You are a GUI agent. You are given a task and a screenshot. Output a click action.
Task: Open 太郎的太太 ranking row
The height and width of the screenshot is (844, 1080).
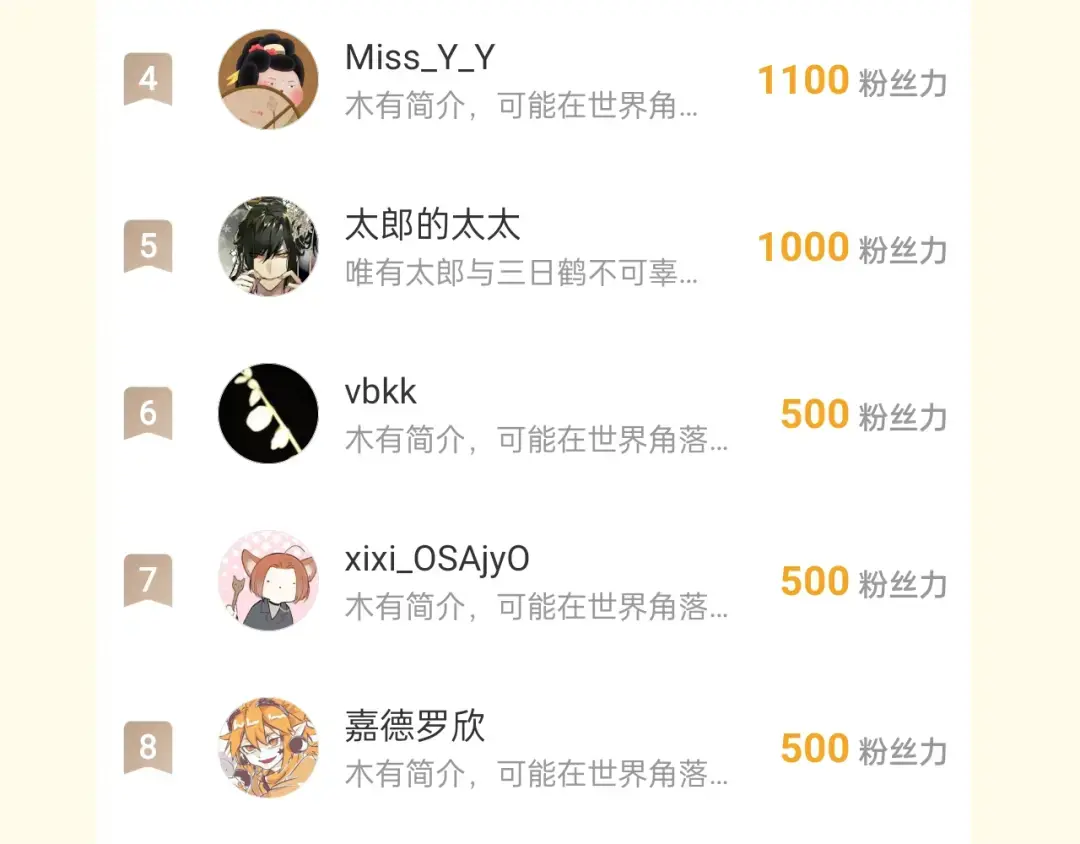pyautogui.click(x=534, y=247)
